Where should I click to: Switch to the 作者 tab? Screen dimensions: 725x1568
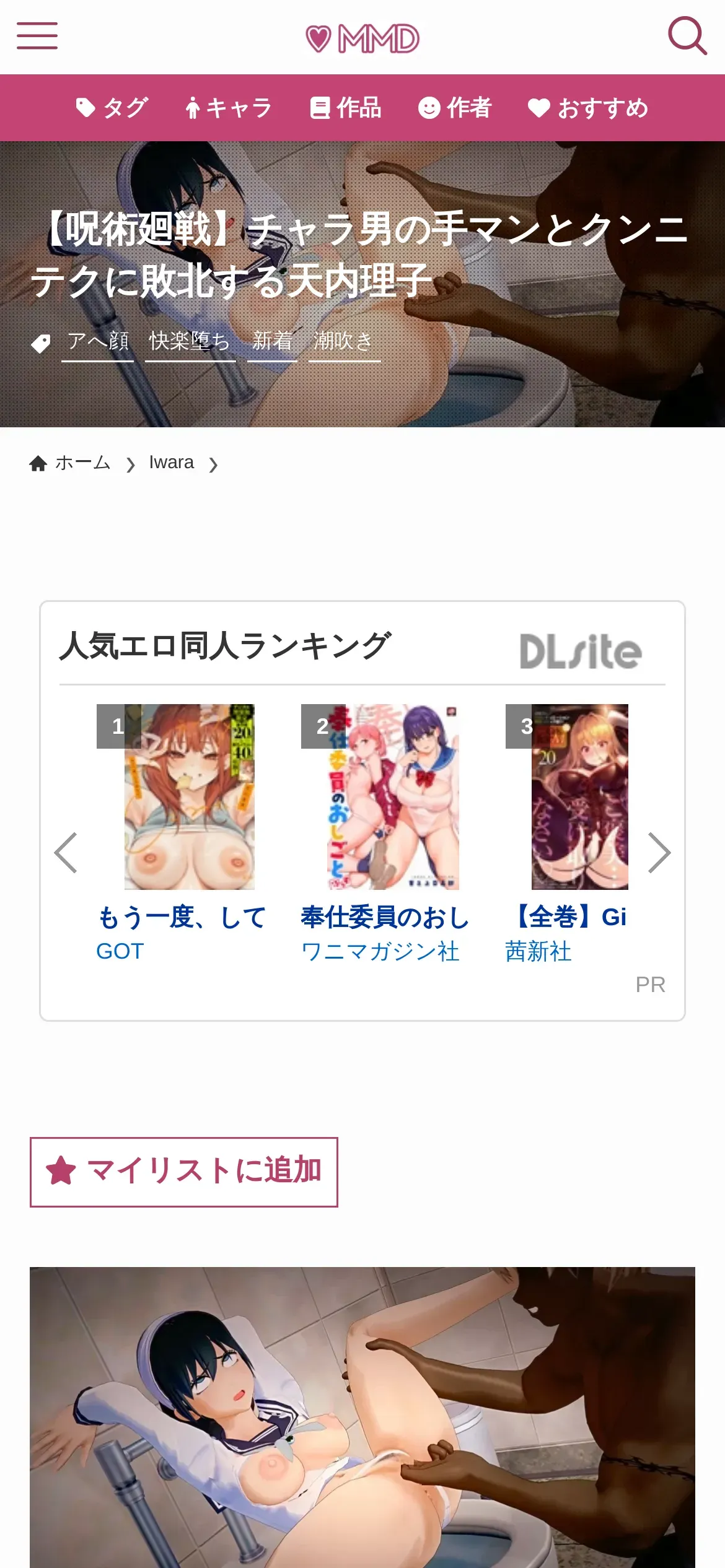[455, 108]
